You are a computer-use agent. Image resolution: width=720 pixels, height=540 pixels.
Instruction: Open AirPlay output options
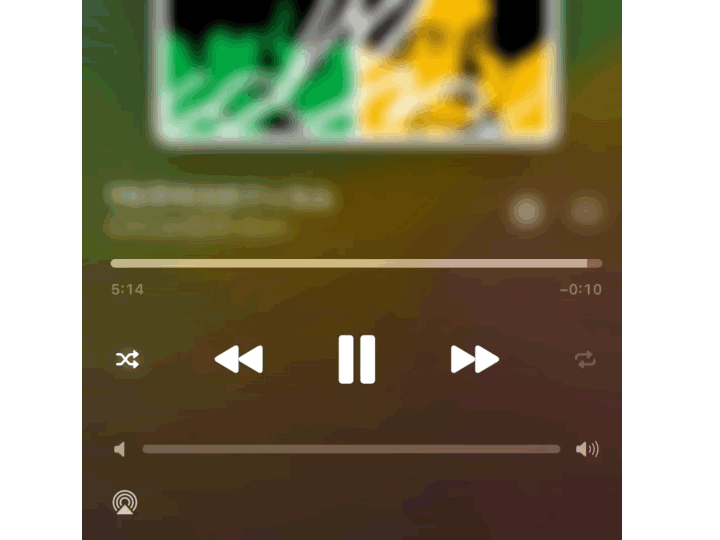coord(125,502)
